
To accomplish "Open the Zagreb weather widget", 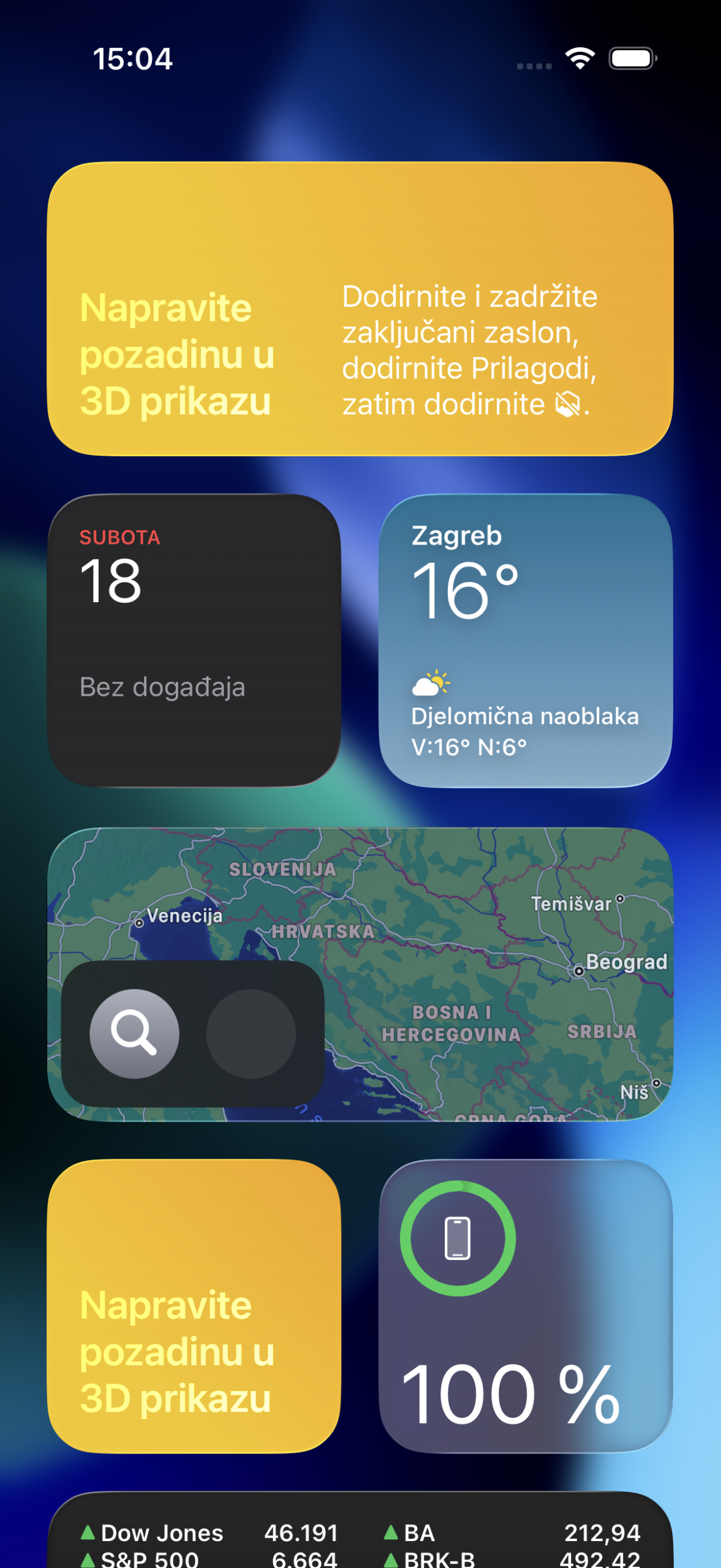I will tap(526, 640).
